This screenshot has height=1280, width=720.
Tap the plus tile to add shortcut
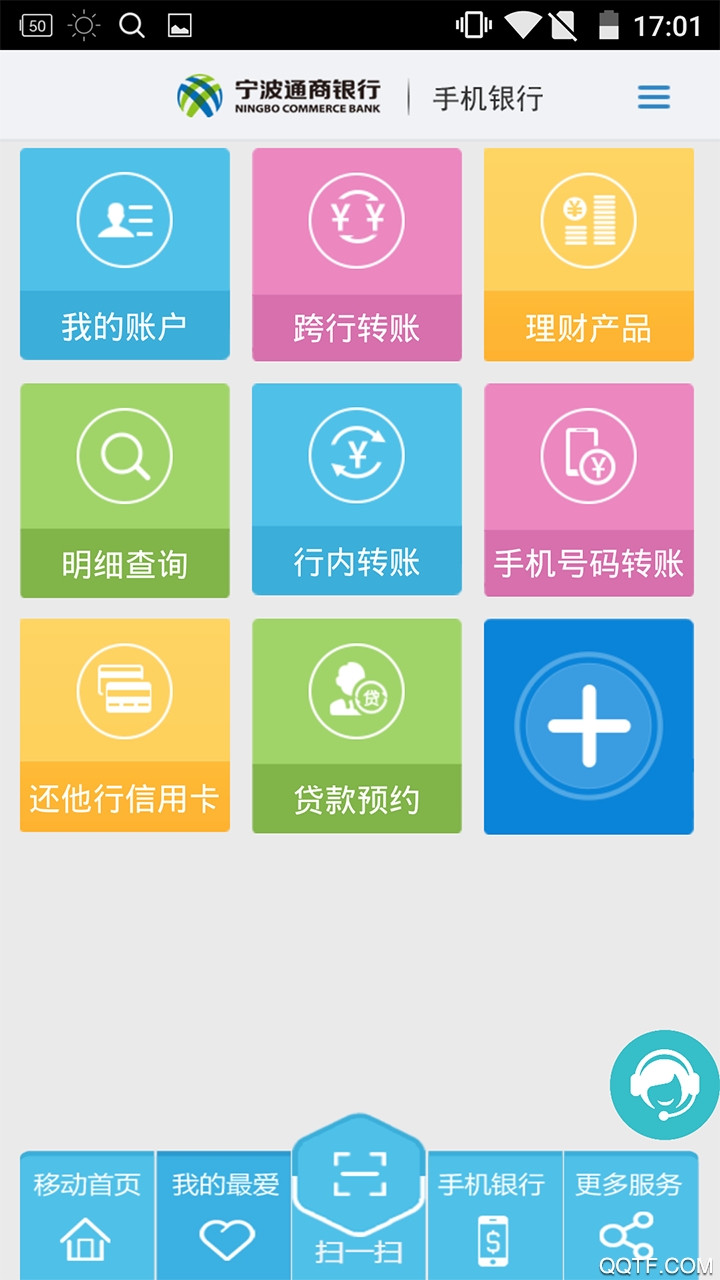(x=589, y=726)
